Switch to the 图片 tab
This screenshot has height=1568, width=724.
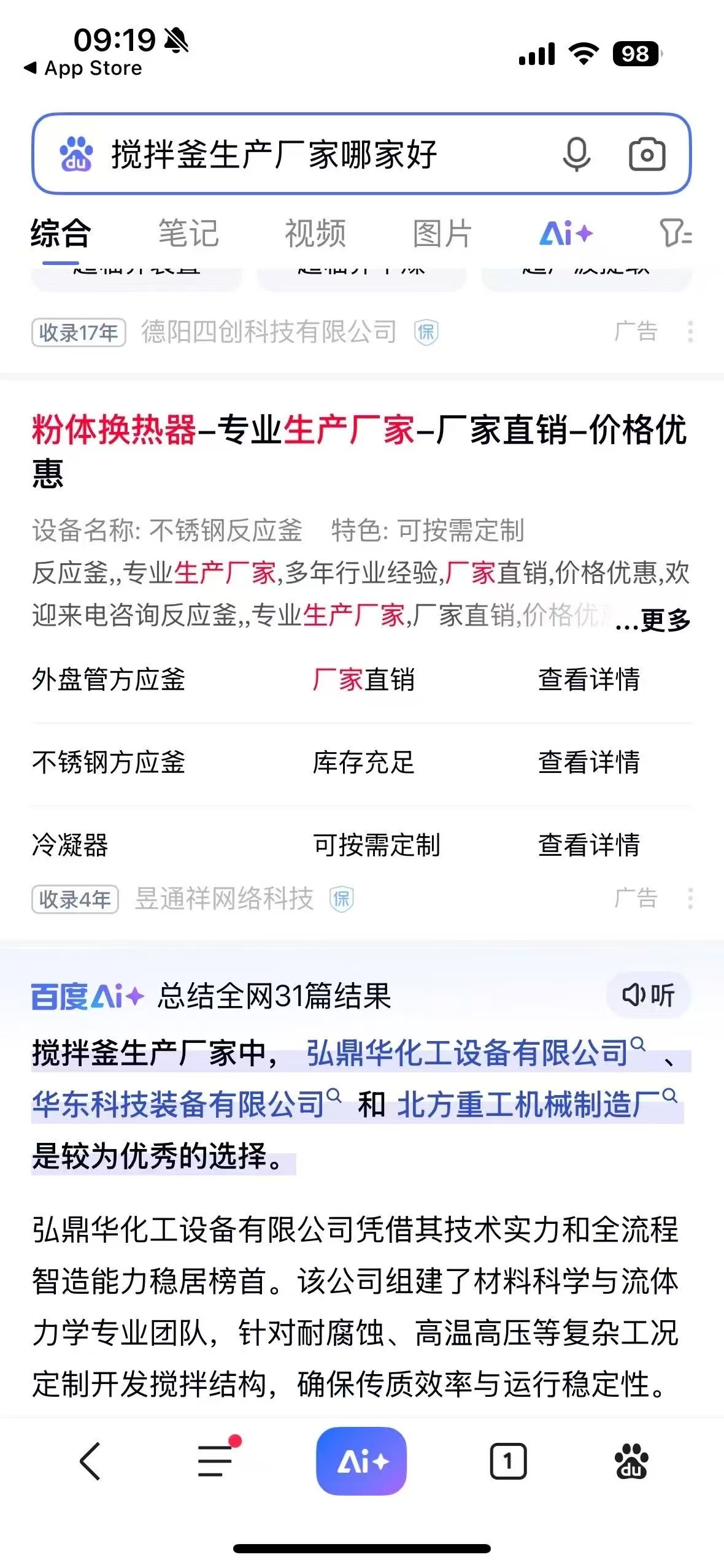click(x=442, y=234)
